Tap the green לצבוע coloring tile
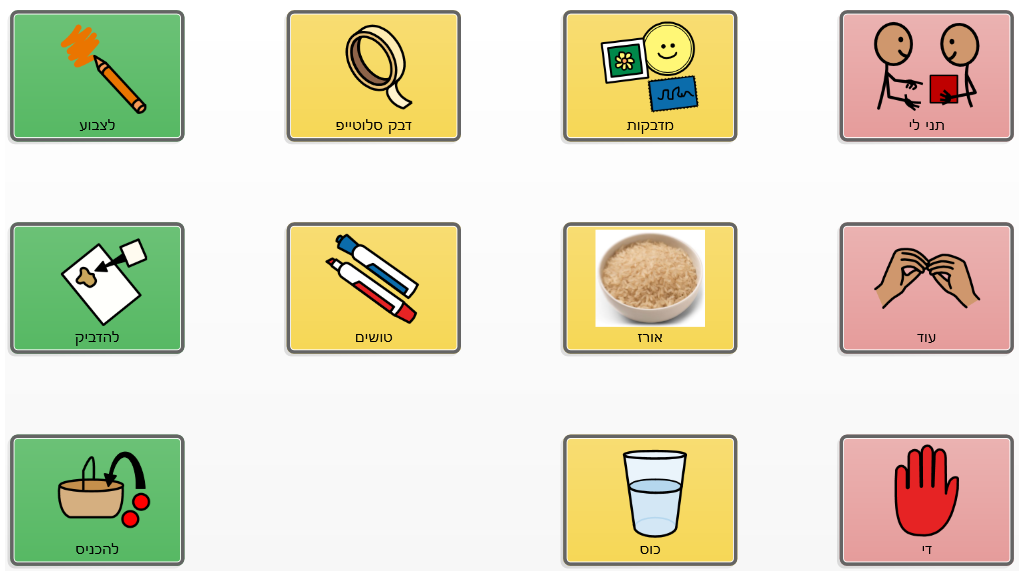This screenshot has height=576, width=1024. point(97,76)
